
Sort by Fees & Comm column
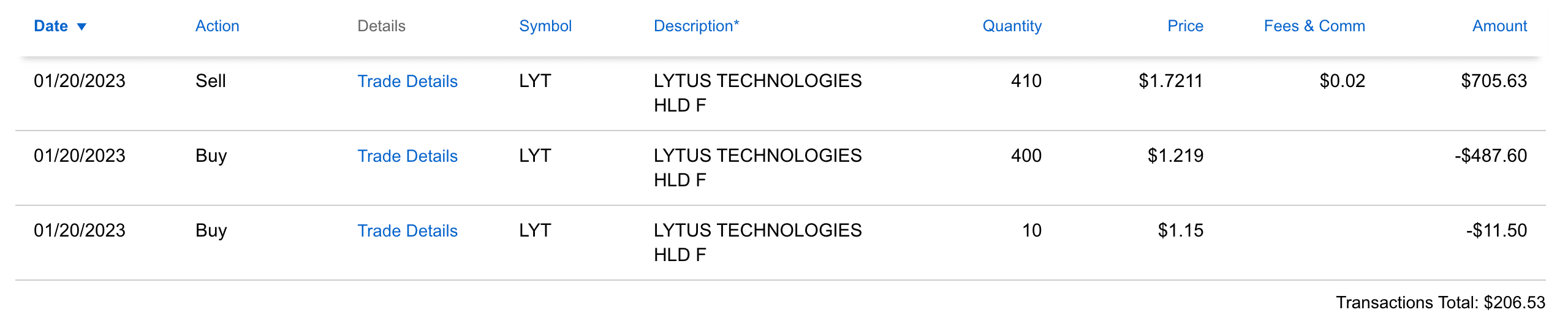click(x=1314, y=26)
